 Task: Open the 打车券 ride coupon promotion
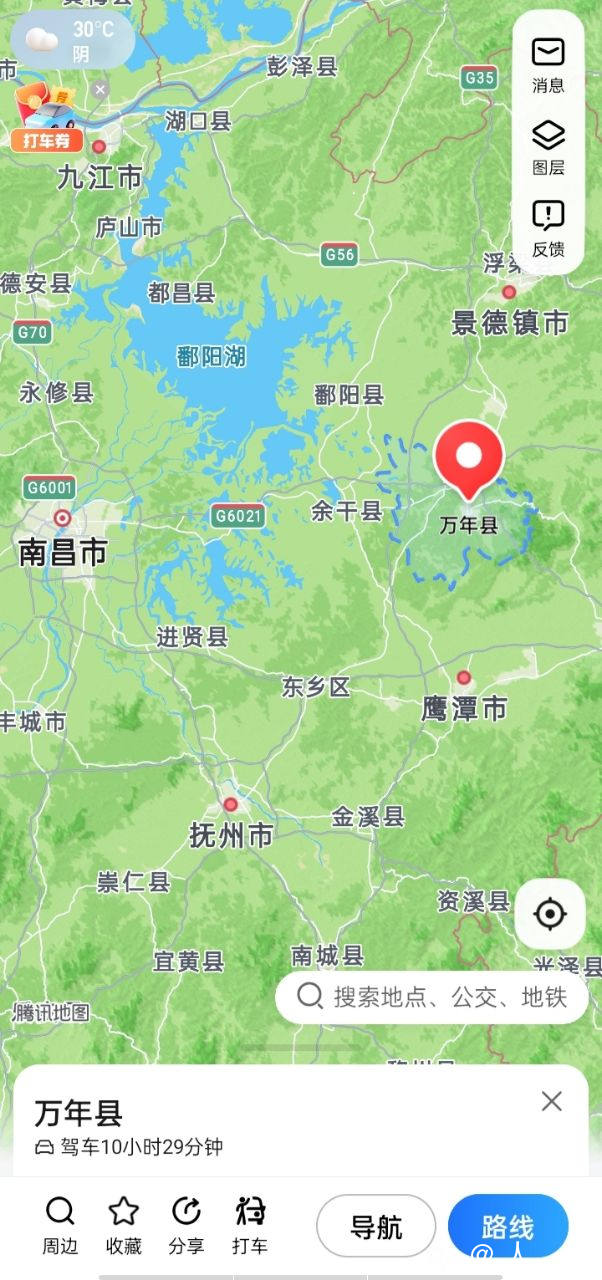coord(46,119)
